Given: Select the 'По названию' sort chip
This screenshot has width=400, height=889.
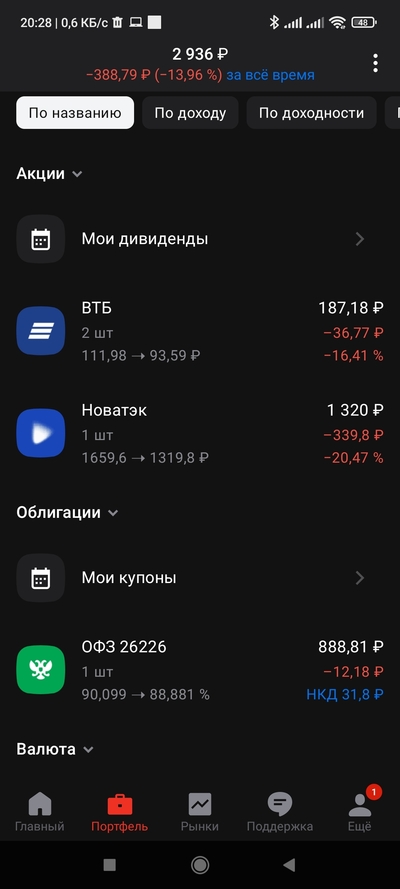Looking at the screenshot, I should point(75,113).
